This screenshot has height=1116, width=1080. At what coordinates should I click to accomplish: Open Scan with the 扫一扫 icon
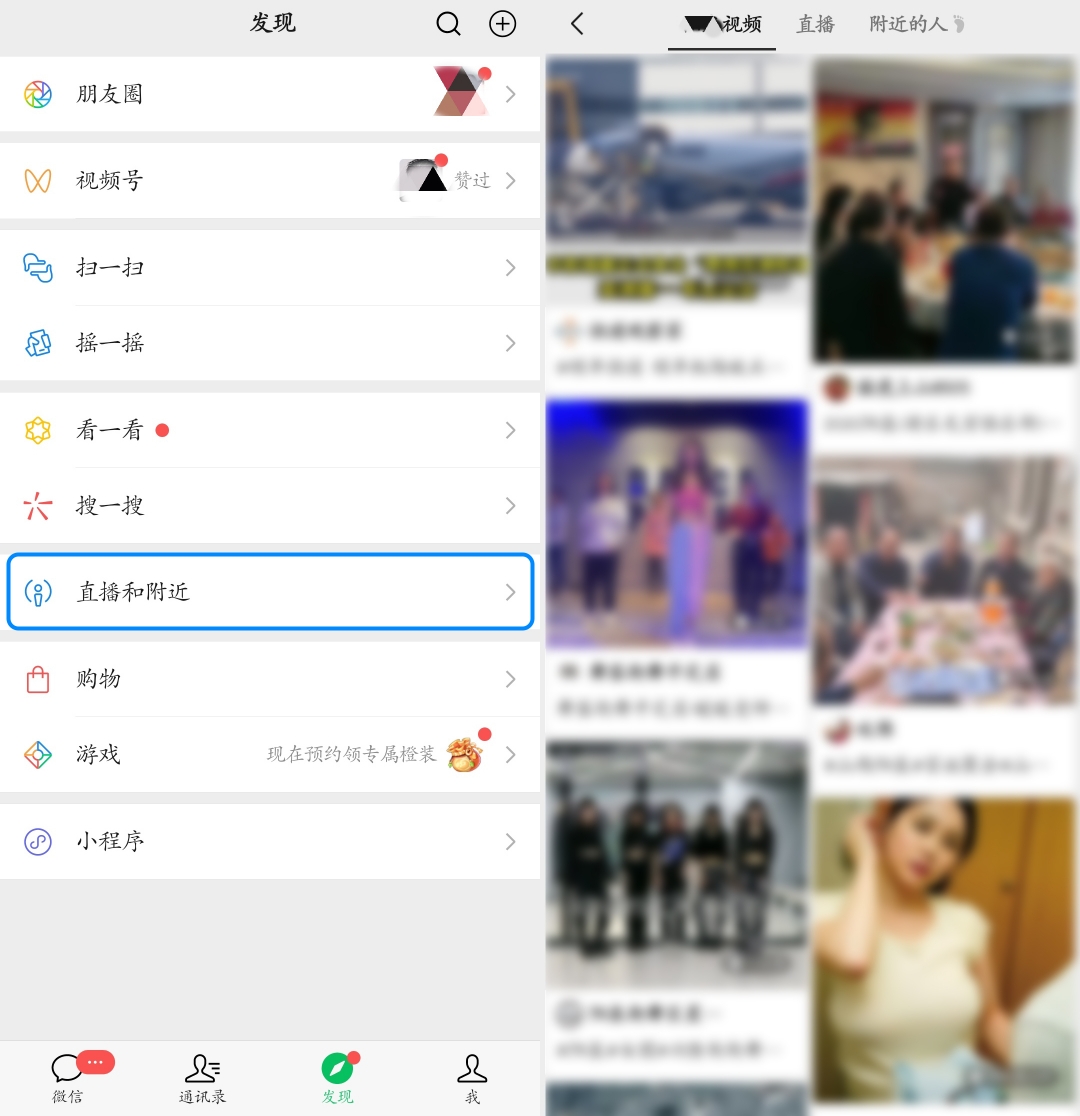tap(37, 267)
